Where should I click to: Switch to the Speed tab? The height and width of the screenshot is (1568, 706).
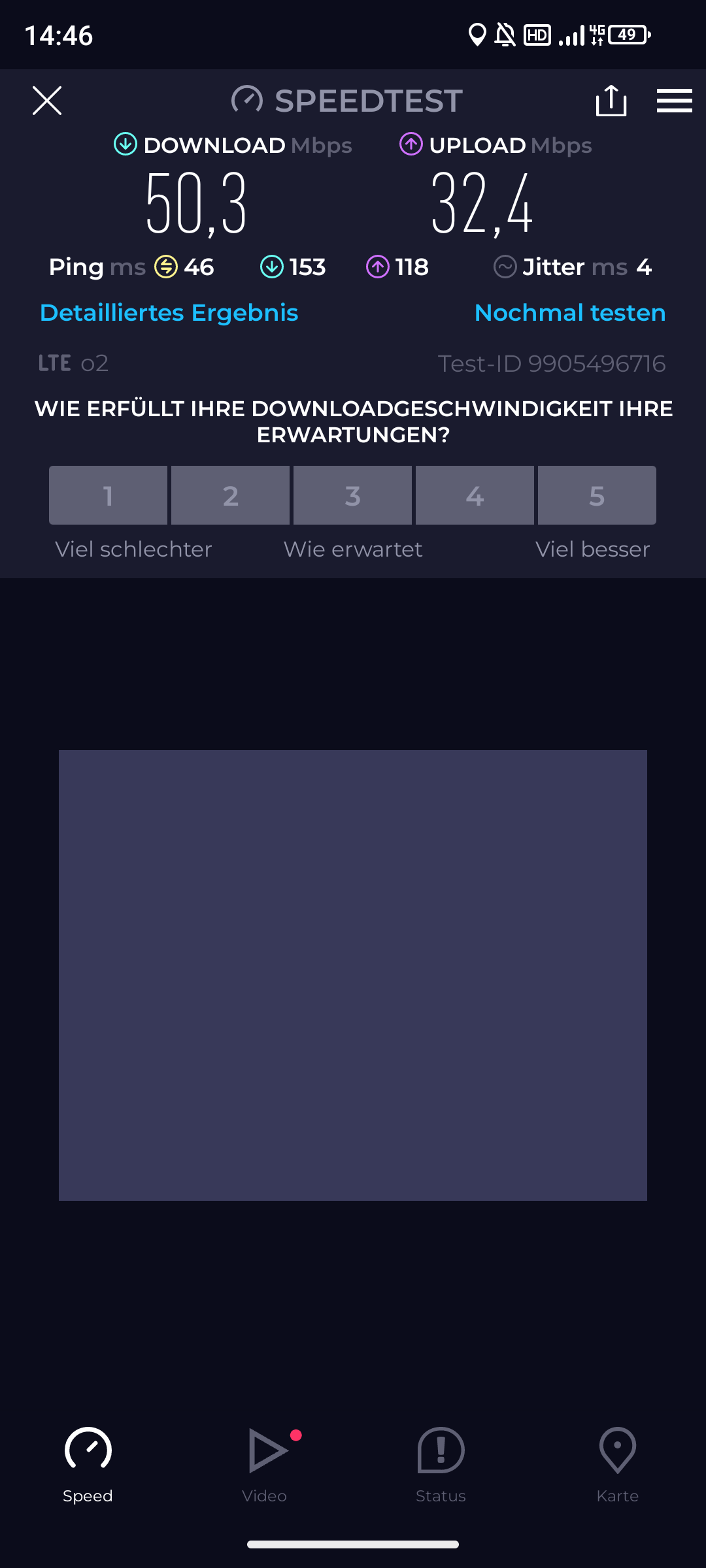point(88,1462)
